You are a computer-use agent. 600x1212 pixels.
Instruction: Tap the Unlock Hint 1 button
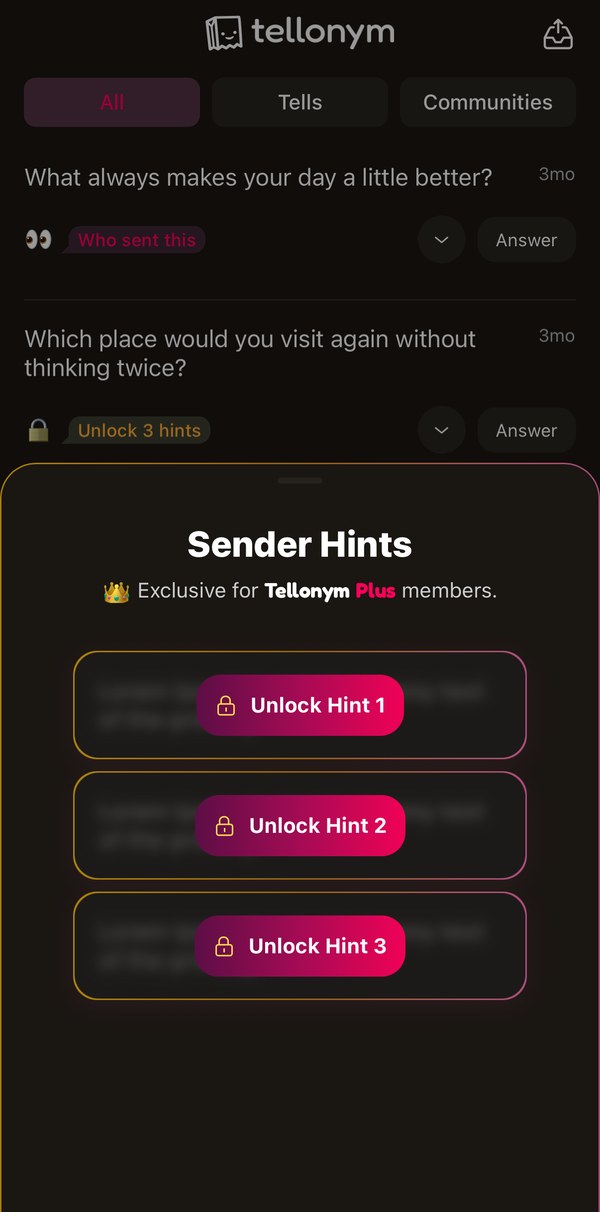point(300,705)
